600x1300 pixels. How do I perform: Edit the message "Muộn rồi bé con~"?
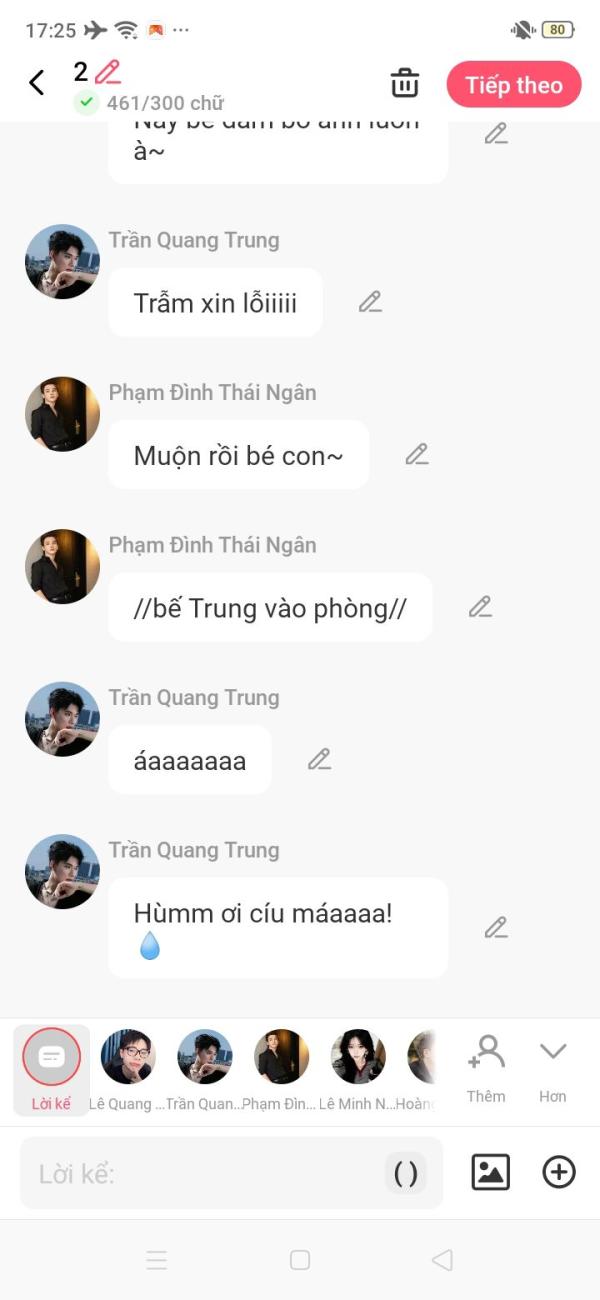pos(417,455)
